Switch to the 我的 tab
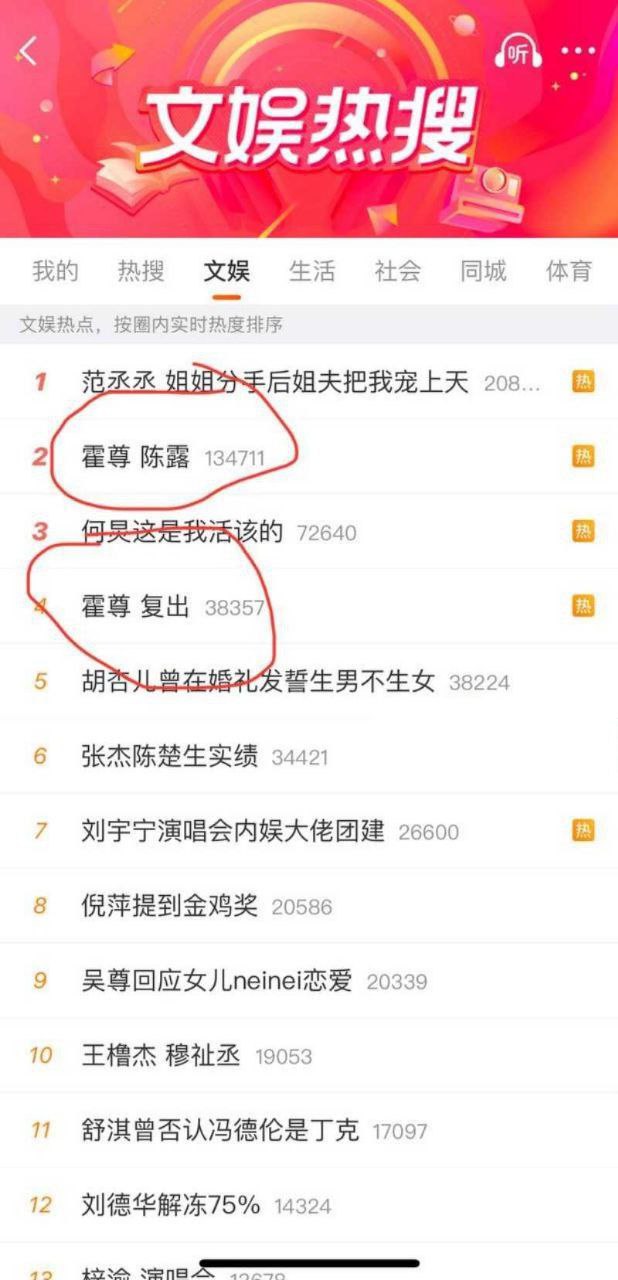The width and height of the screenshot is (618, 1280). pyautogui.click(x=55, y=271)
